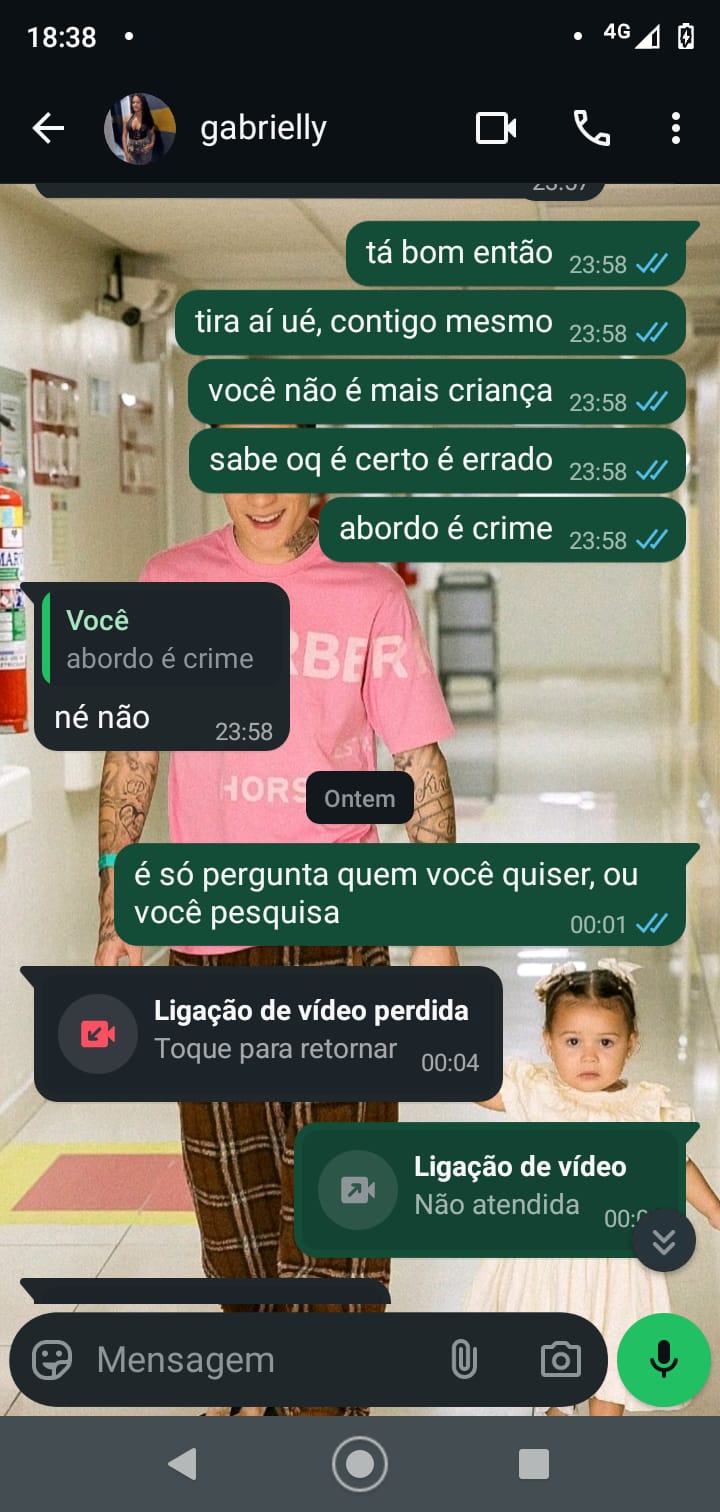This screenshot has height=1512, width=720.
Task: Tap the system home button
Action: [x=359, y=1464]
